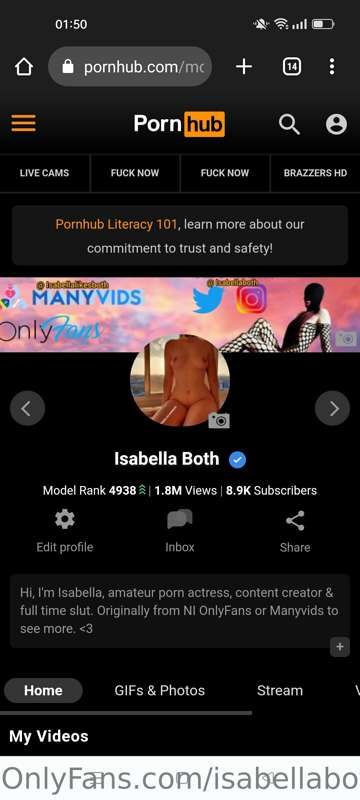The image size is (360, 800).
Task: Open the tab switcher showing 14
Action: [292, 66]
